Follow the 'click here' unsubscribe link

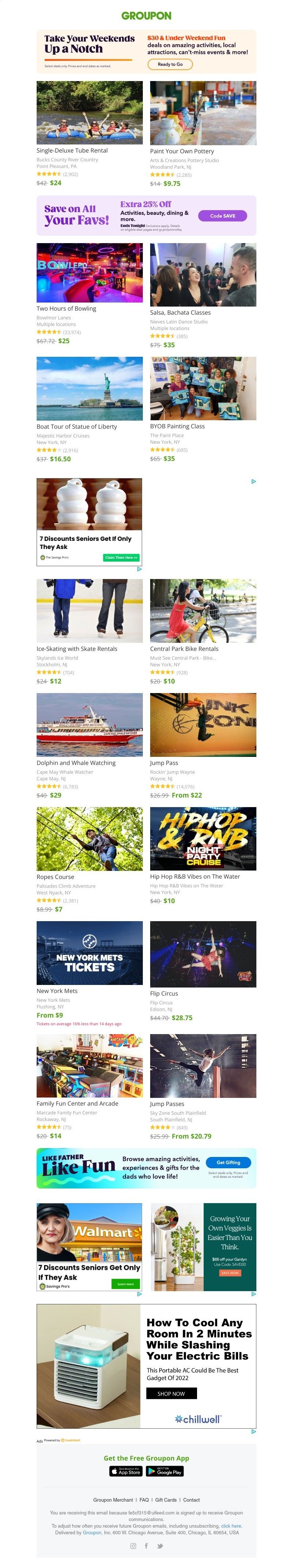click(231, 1526)
